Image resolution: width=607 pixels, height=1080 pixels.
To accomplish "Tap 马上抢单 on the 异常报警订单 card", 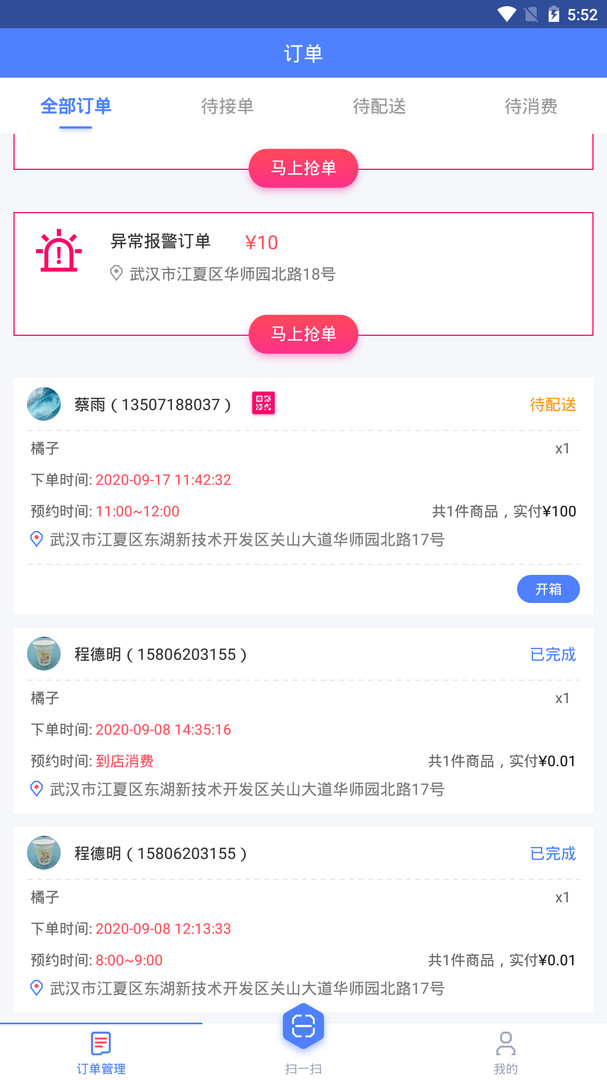I will point(303,334).
